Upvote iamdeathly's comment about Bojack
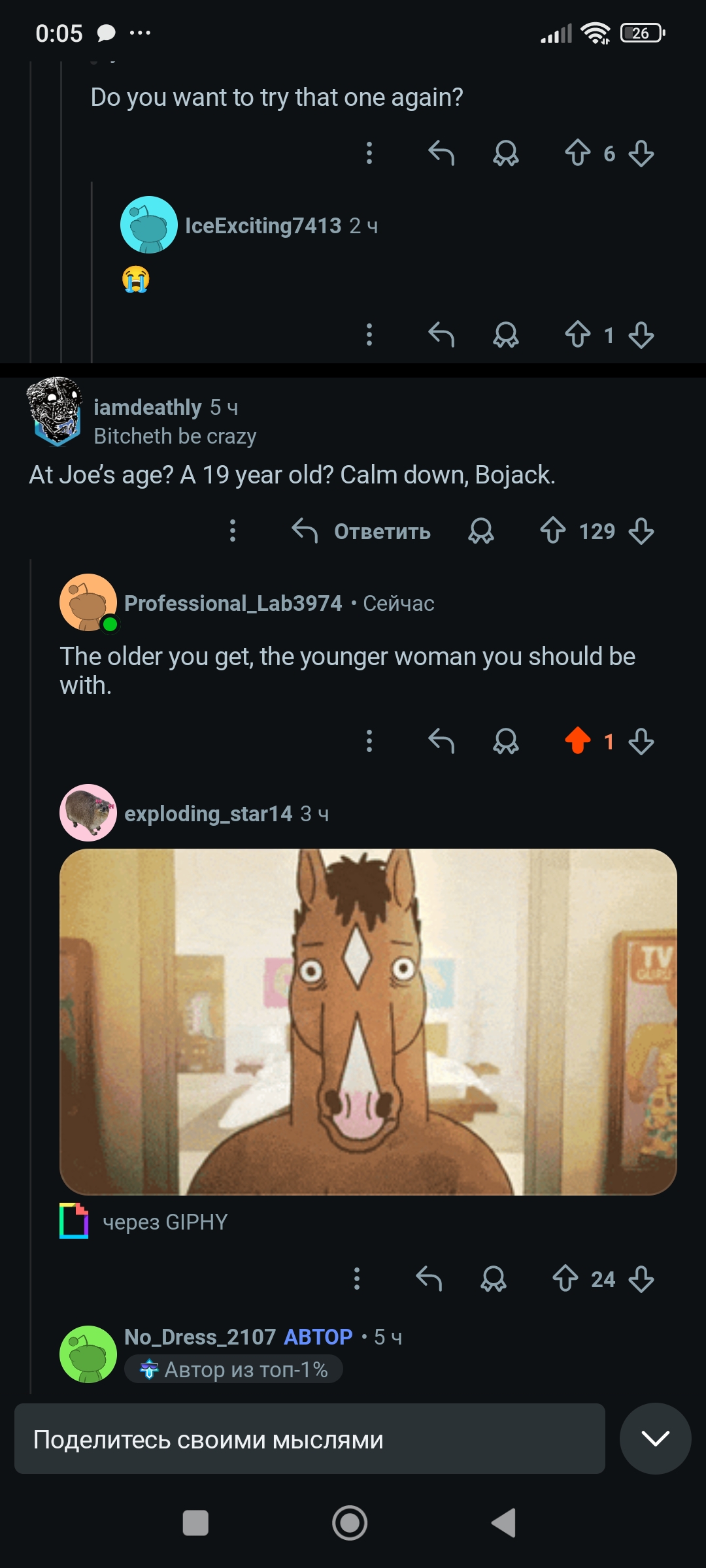706x1568 pixels. point(552,531)
